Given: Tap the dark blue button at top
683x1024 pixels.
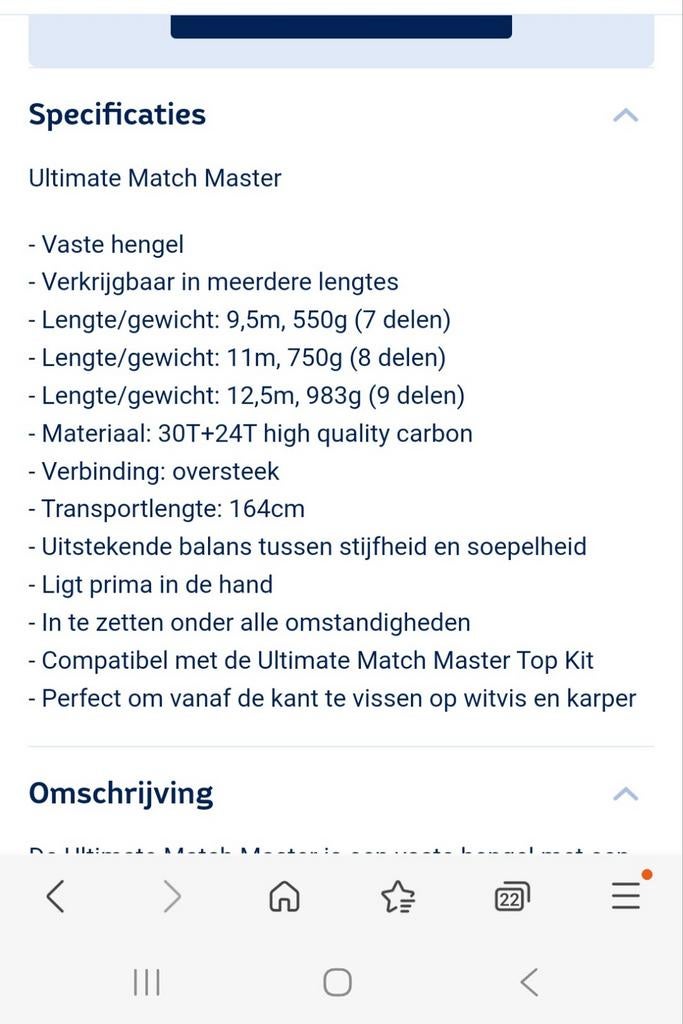Looking at the screenshot, I should [x=341, y=26].
